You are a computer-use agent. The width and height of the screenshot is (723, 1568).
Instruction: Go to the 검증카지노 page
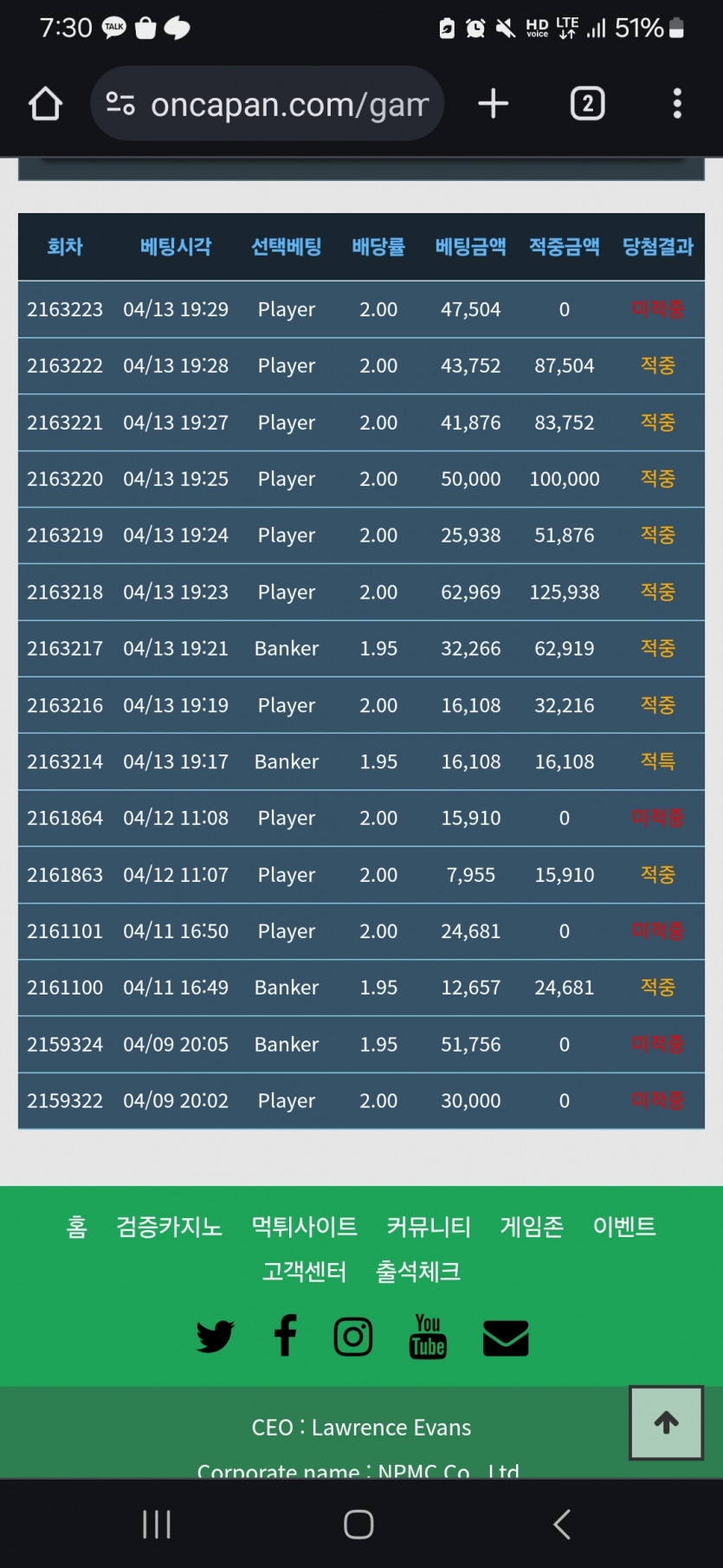pos(169,1227)
